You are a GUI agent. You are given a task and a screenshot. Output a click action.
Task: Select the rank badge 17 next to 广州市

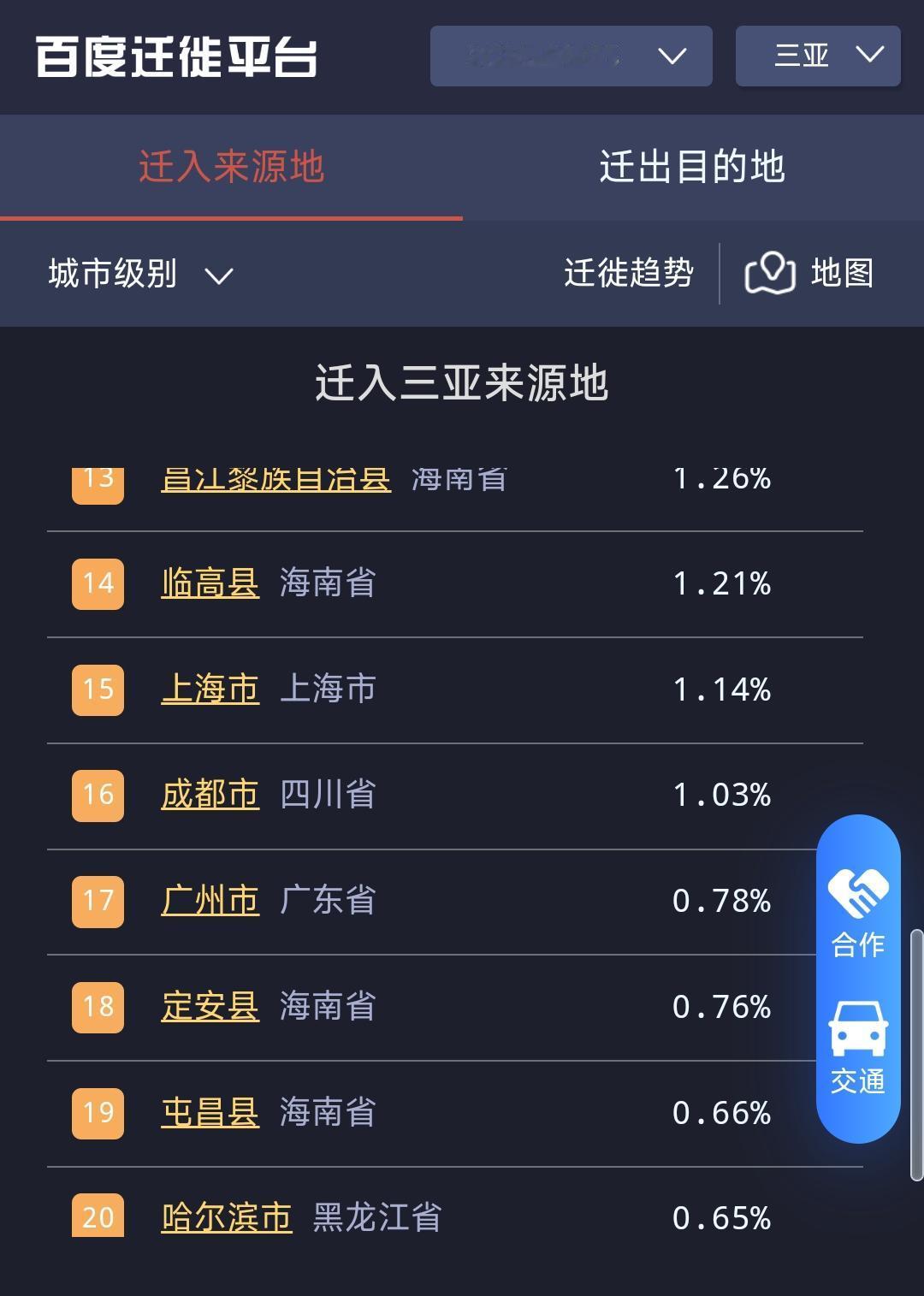coord(99,901)
